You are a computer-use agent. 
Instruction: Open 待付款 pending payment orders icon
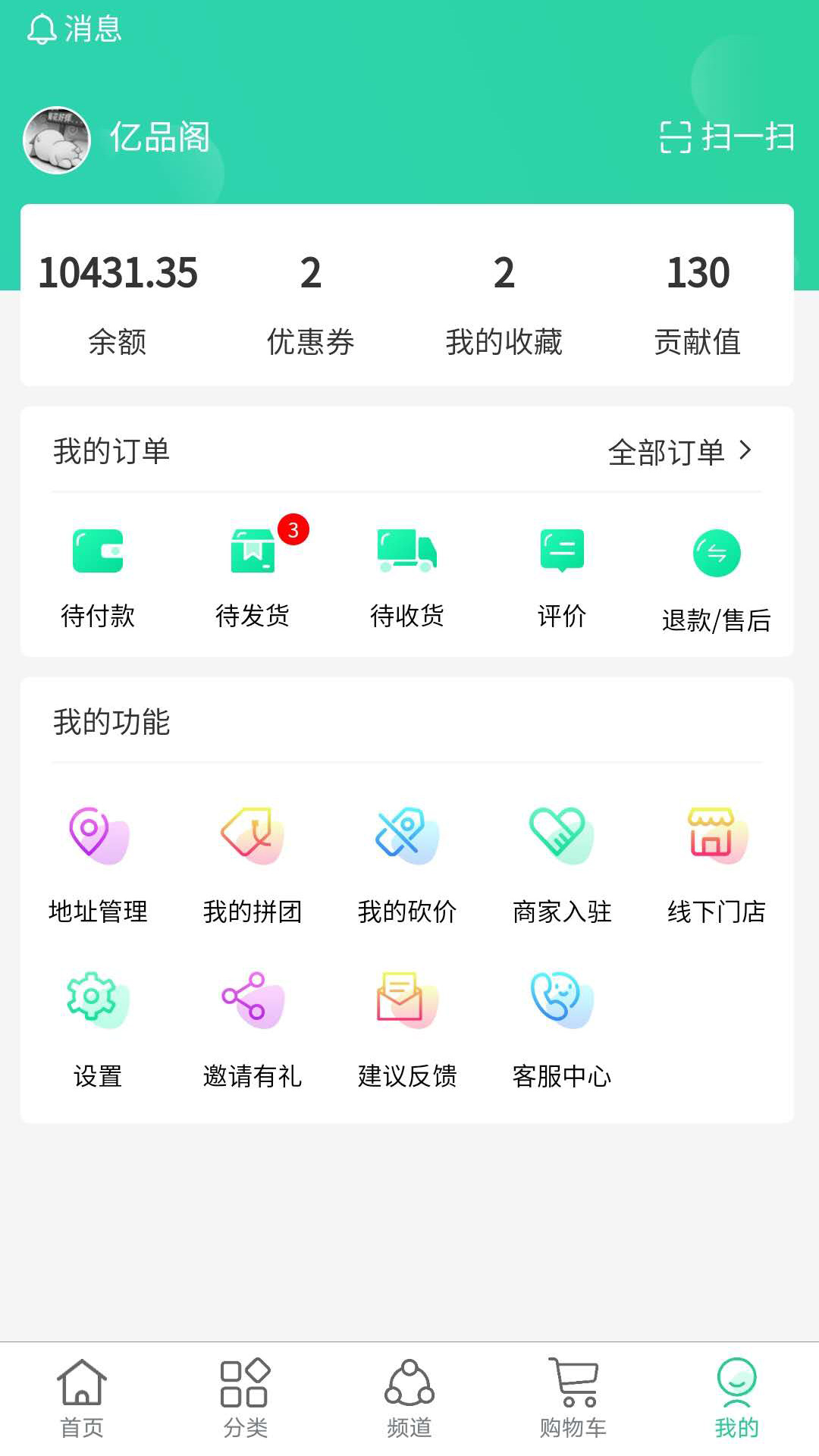pyautogui.click(x=99, y=554)
